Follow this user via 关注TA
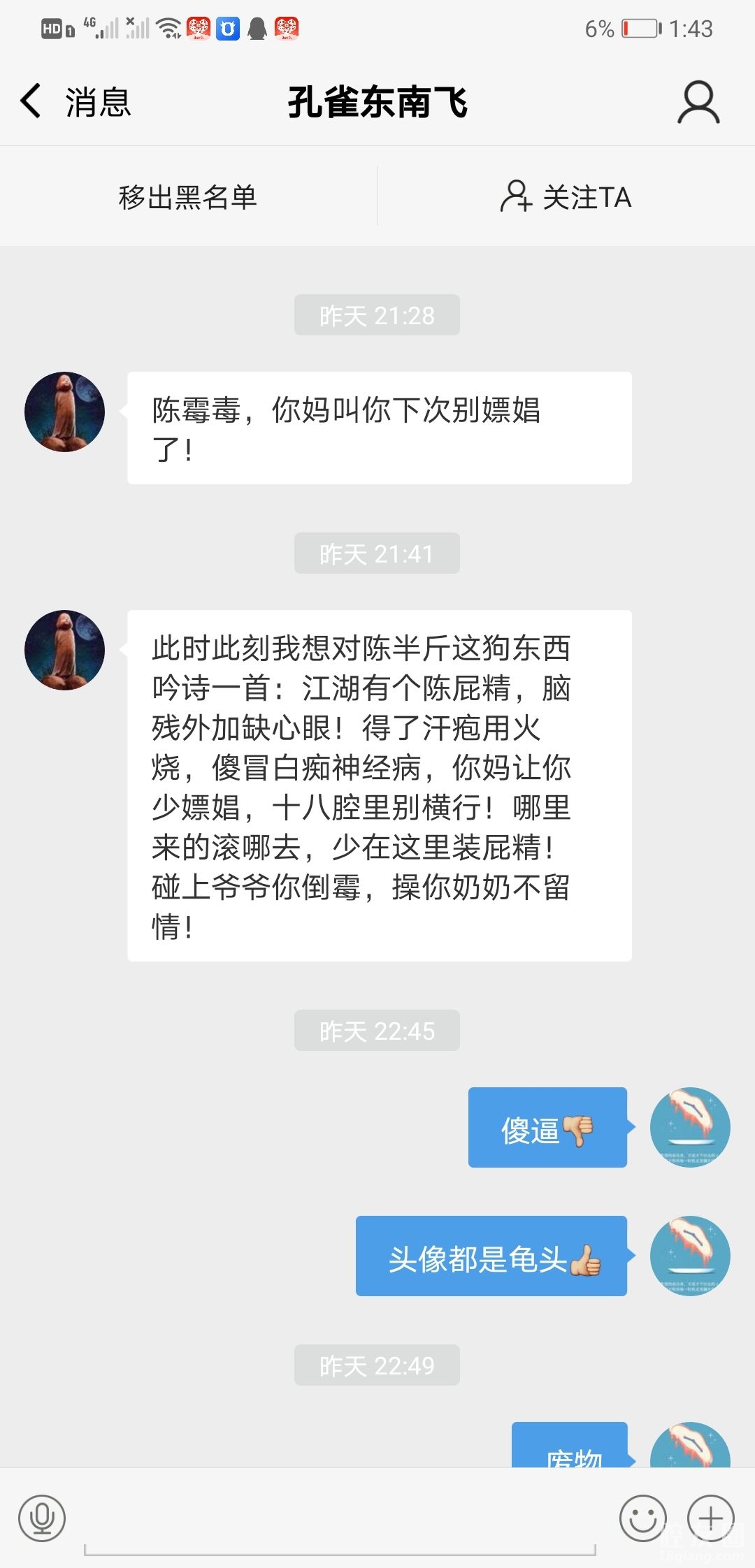Viewport: 755px width, 1568px height. 566,197
